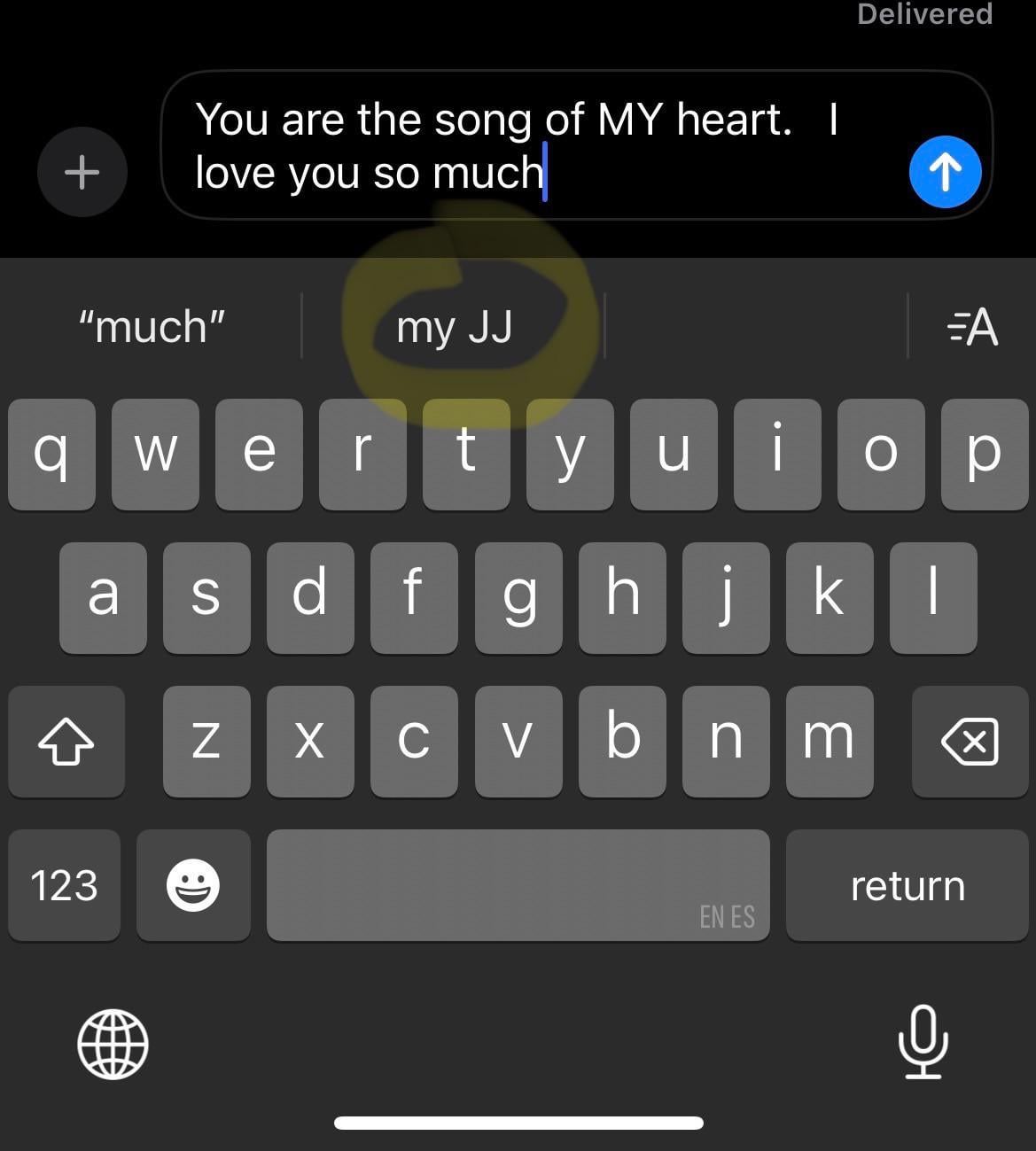Choose the "my JJ" predictive suggestion
This screenshot has width=1036, height=1151.
pos(454,327)
